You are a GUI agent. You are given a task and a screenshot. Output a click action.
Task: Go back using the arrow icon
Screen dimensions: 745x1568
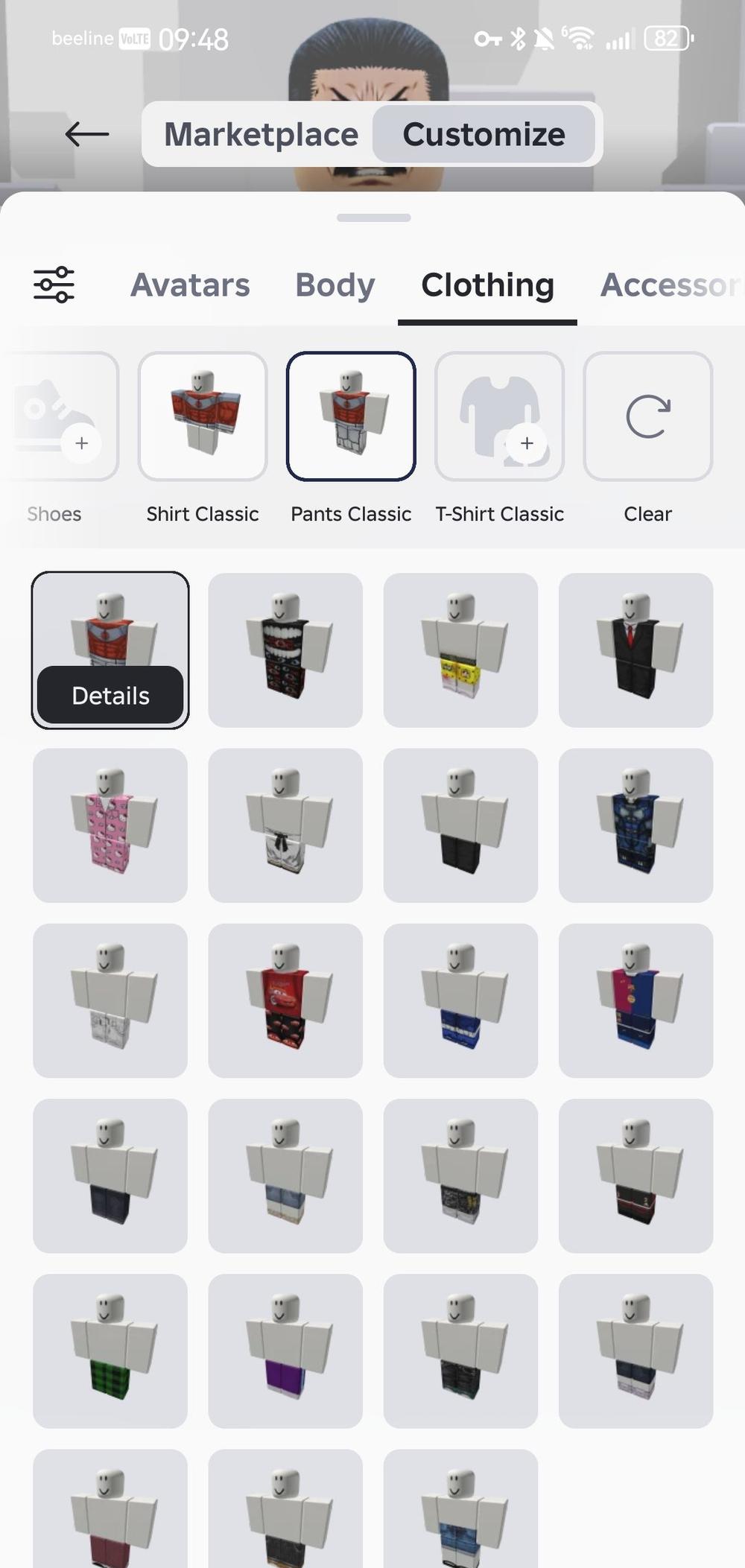(87, 134)
